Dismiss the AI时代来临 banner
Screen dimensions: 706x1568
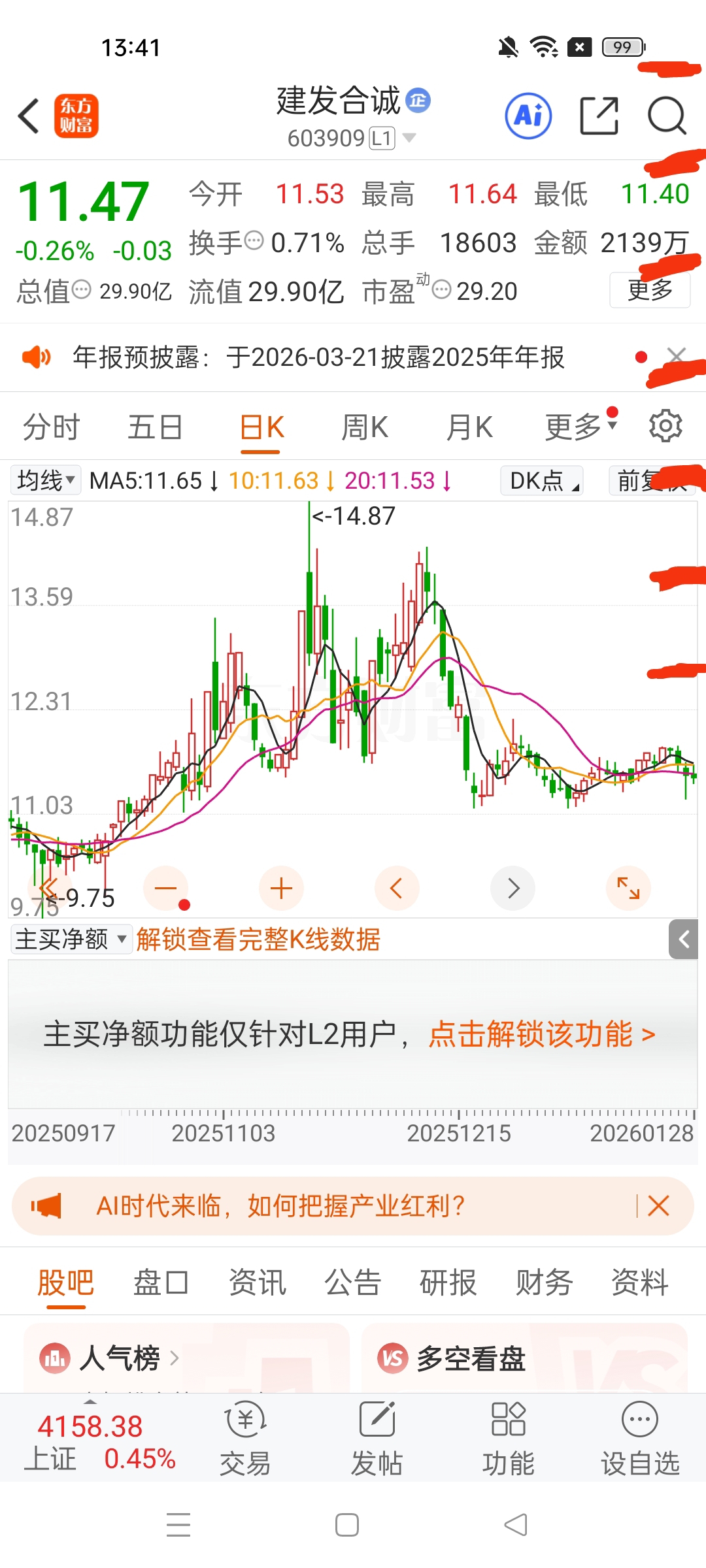click(x=658, y=1205)
